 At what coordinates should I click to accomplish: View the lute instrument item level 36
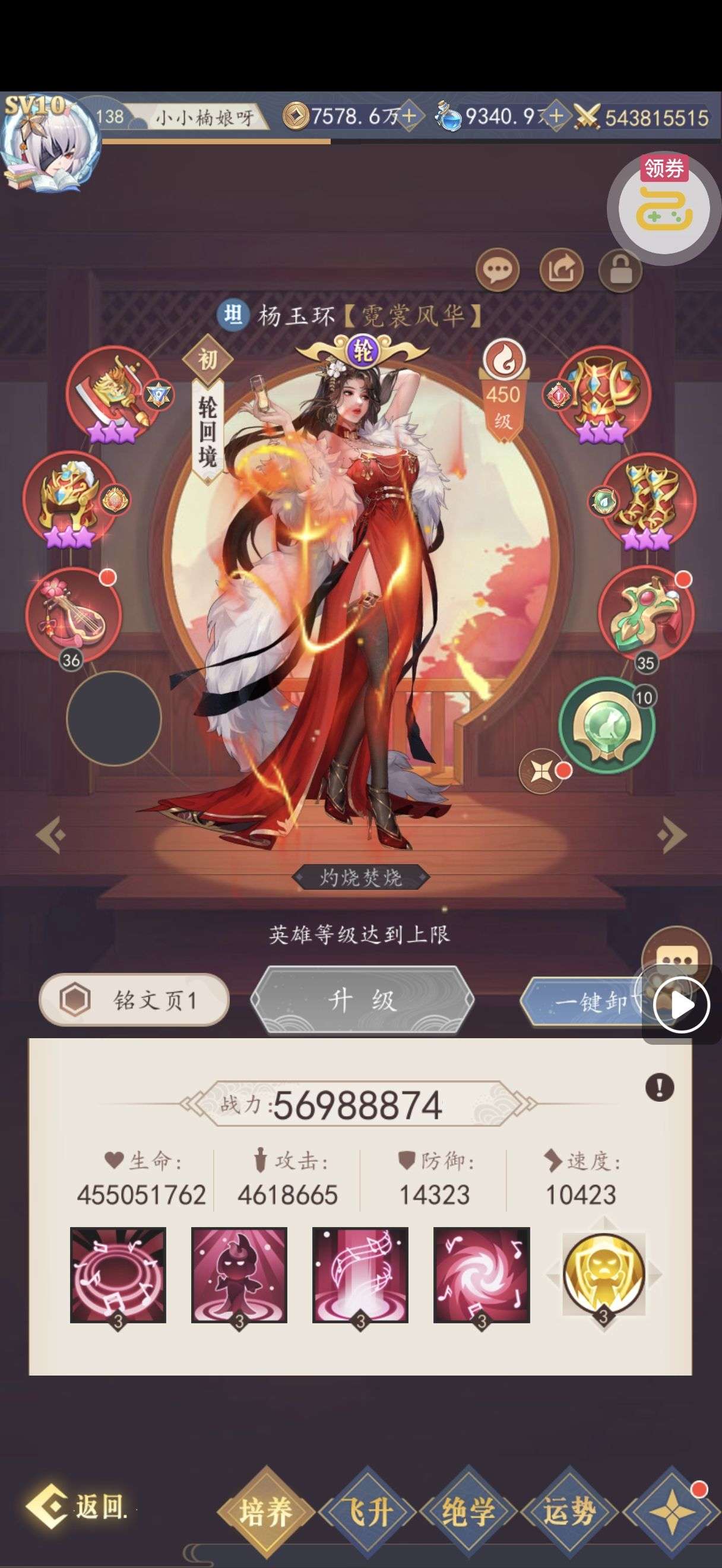click(x=73, y=614)
